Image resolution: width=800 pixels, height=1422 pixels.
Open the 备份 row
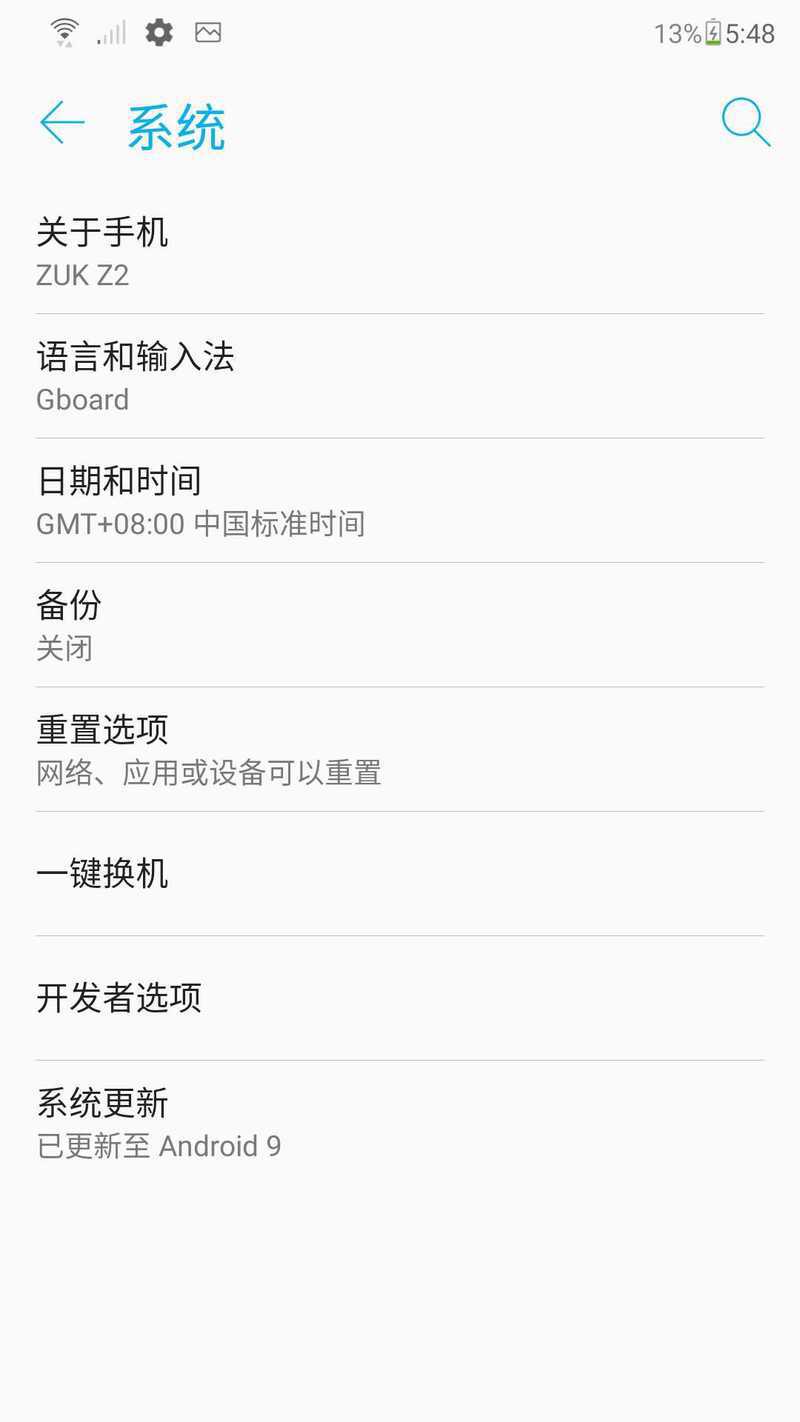(x=400, y=625)
